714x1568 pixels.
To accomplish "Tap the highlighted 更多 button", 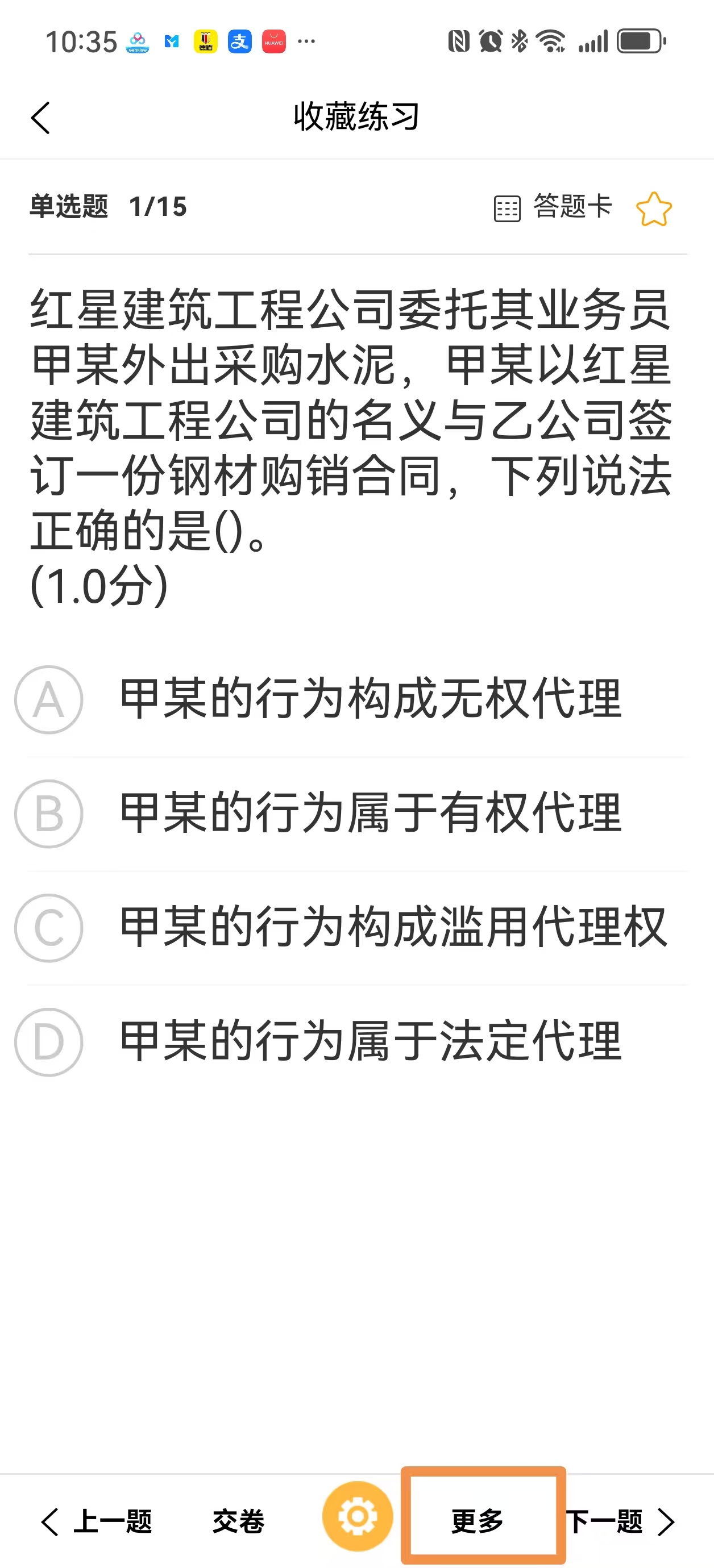I will 476,1519.
